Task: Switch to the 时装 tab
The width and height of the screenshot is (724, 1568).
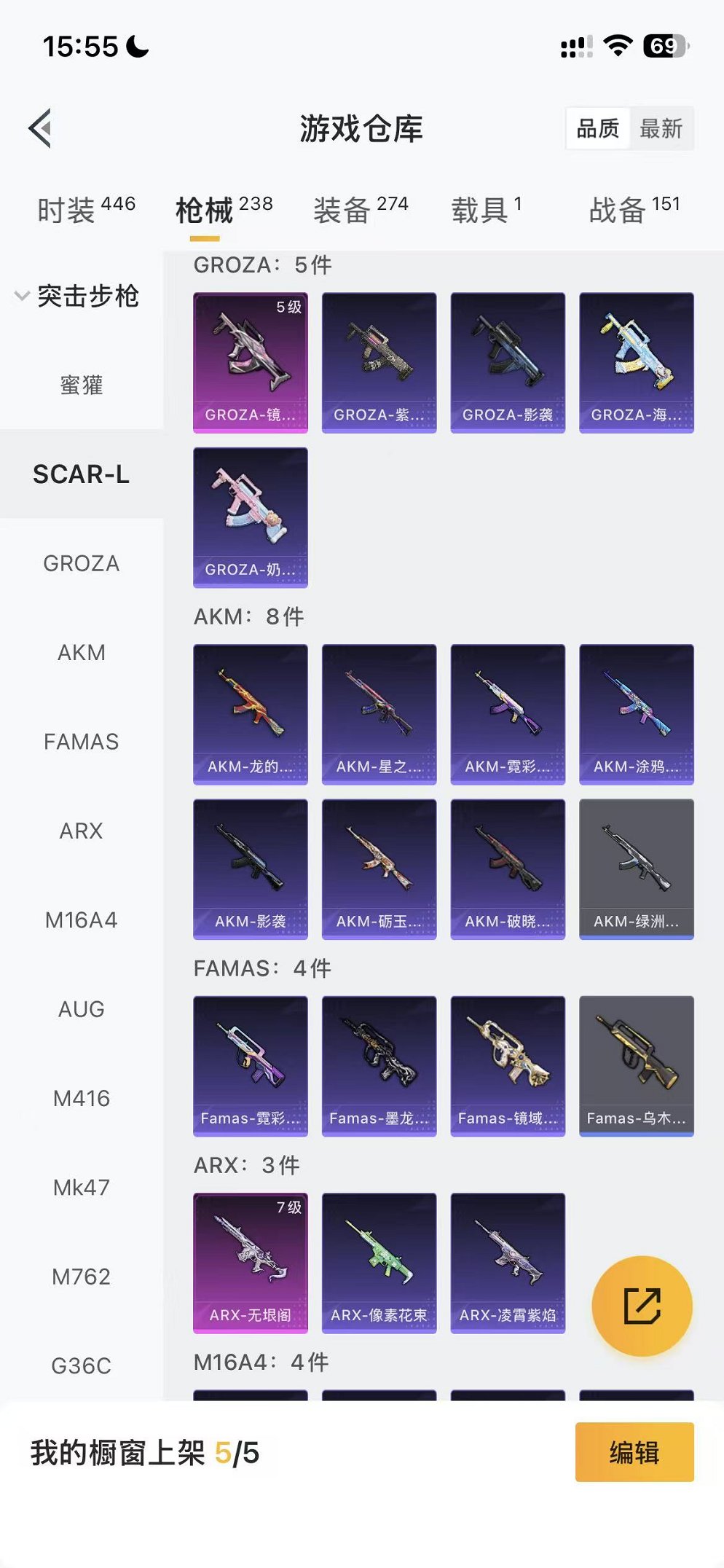Action: coord(85,210)
